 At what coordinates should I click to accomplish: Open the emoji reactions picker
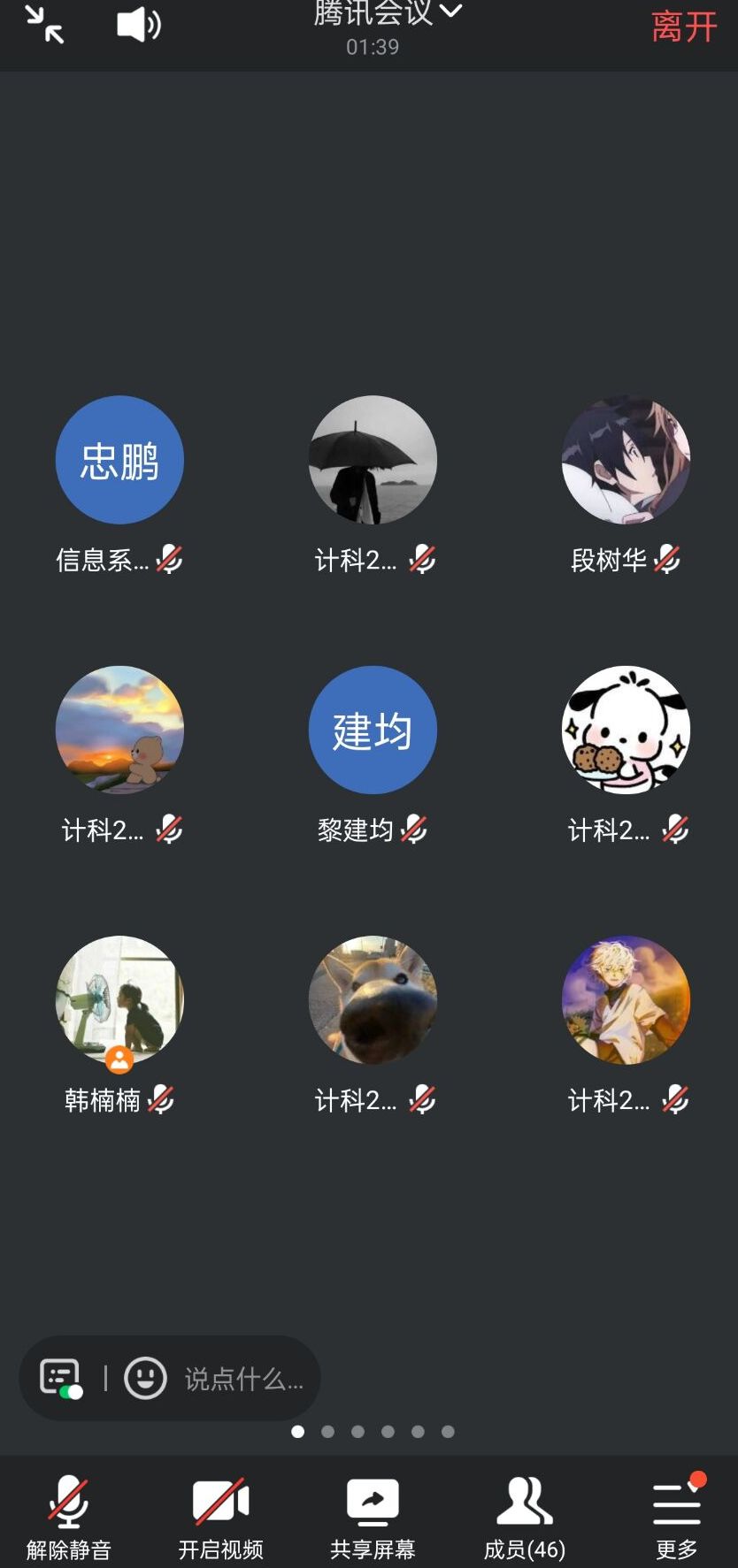(145, 1378)
